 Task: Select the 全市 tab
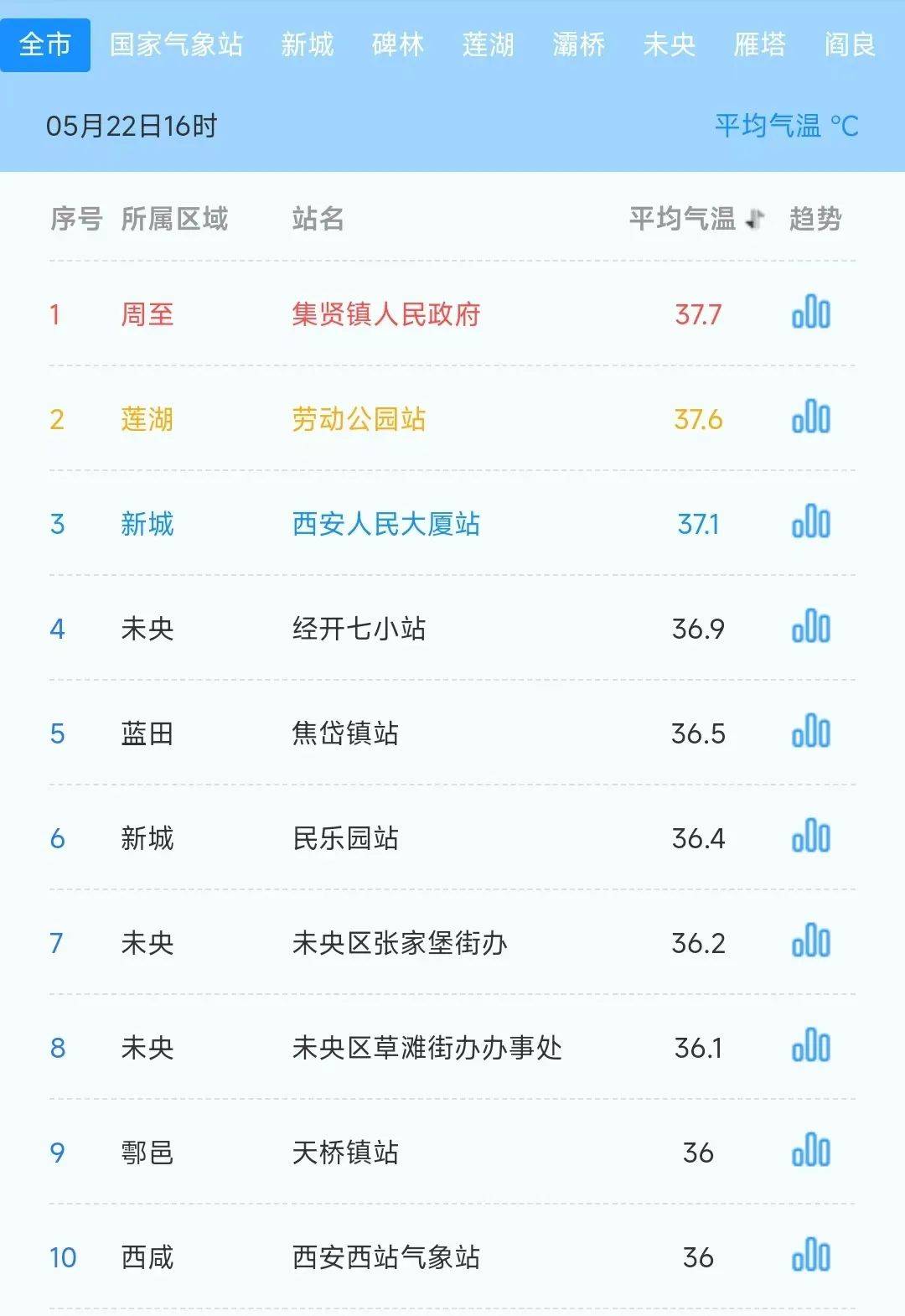(46, 46)
